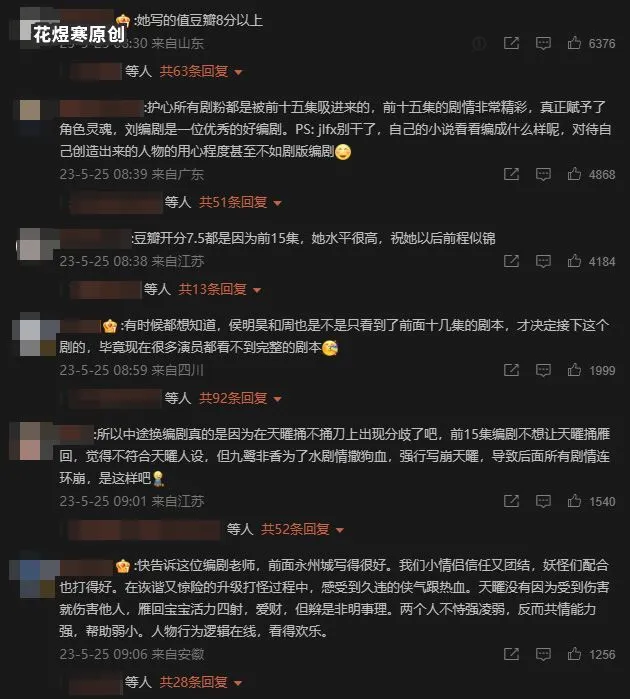Like the comment with 6376 likes

point(575,44)
